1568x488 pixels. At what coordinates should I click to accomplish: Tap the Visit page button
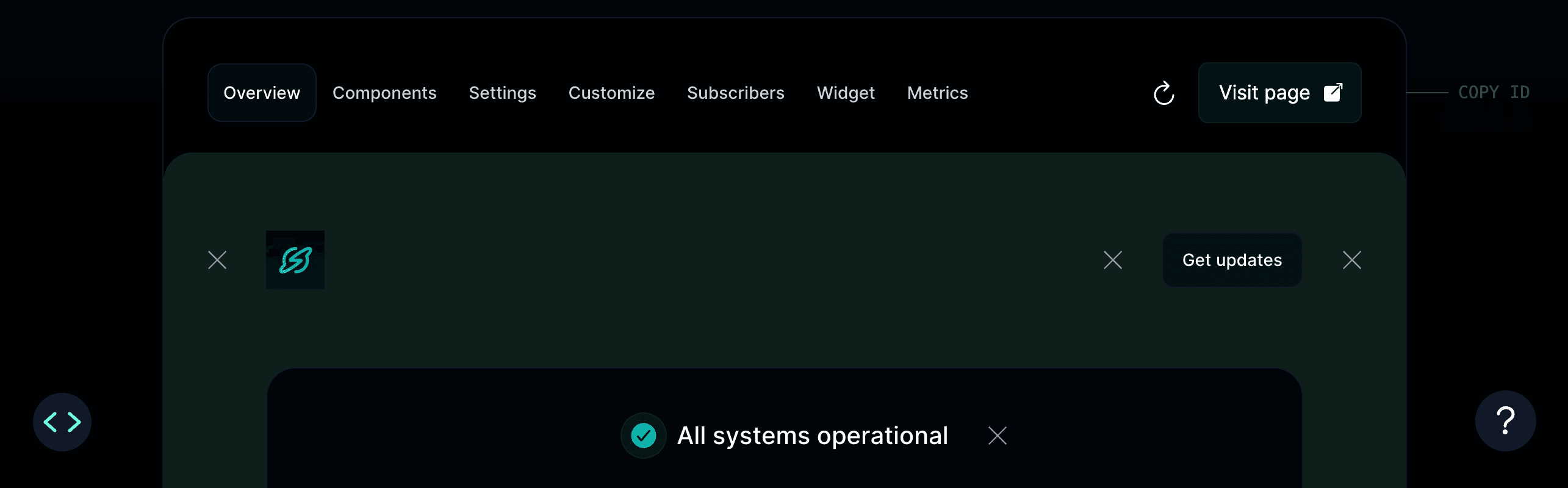point(1279,93)
